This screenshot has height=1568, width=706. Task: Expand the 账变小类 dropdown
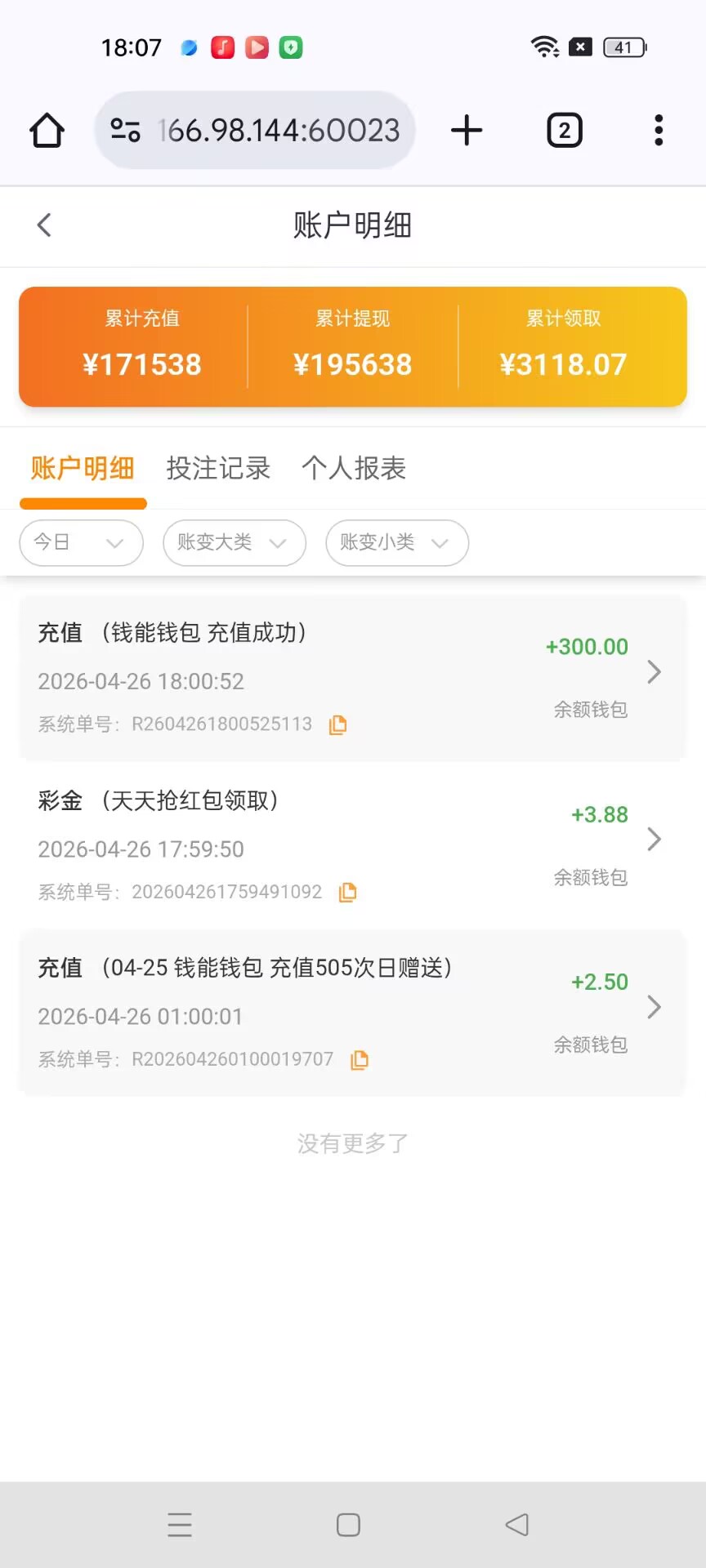click(x=396, y=543)
